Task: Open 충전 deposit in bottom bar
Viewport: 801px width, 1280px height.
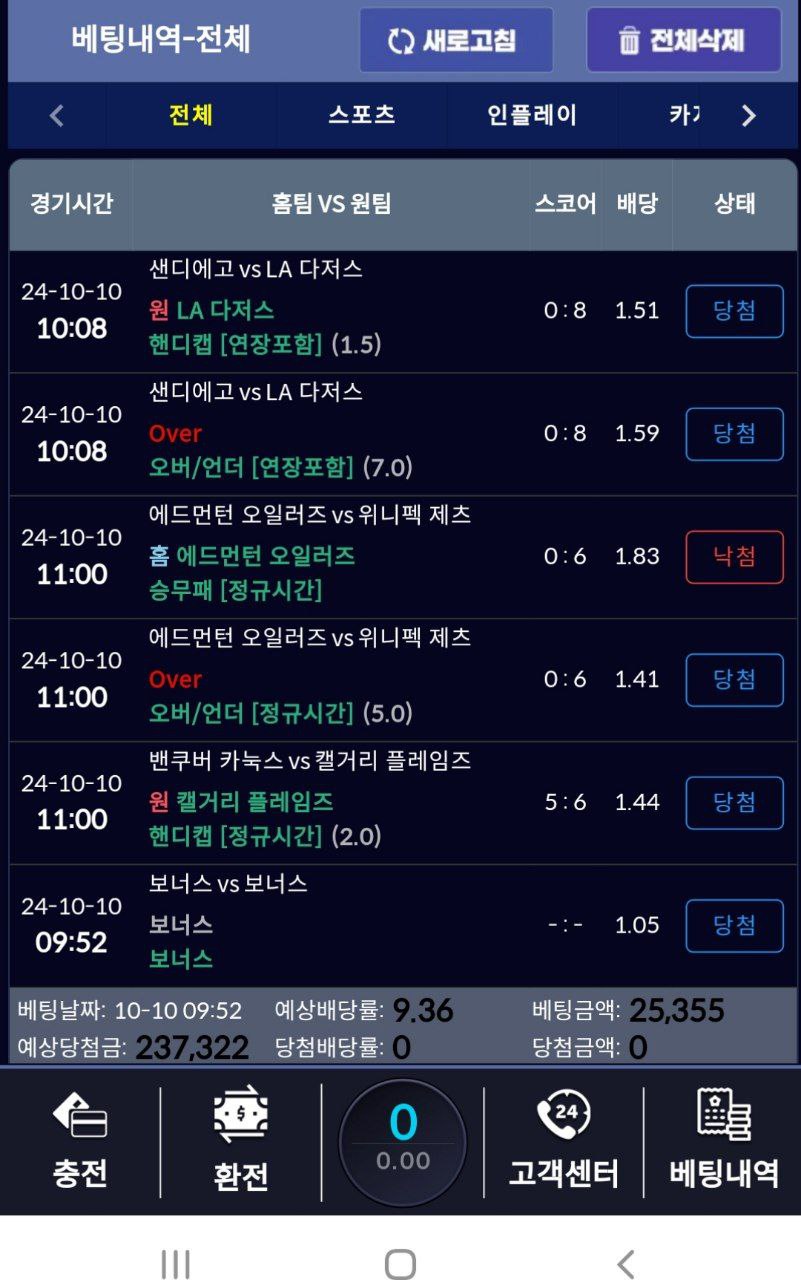Action: coord(80,1141)
